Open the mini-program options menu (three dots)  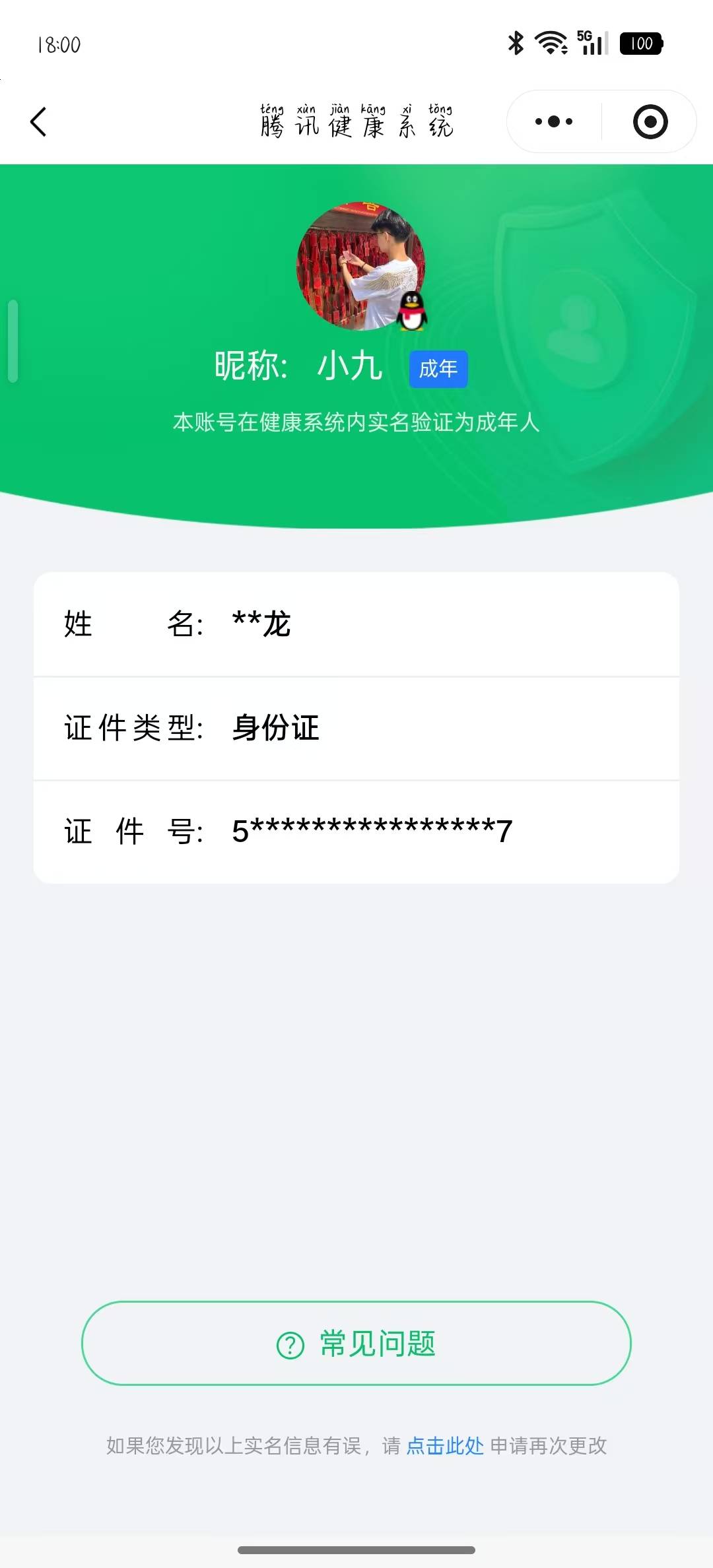[x=552, y=121]
